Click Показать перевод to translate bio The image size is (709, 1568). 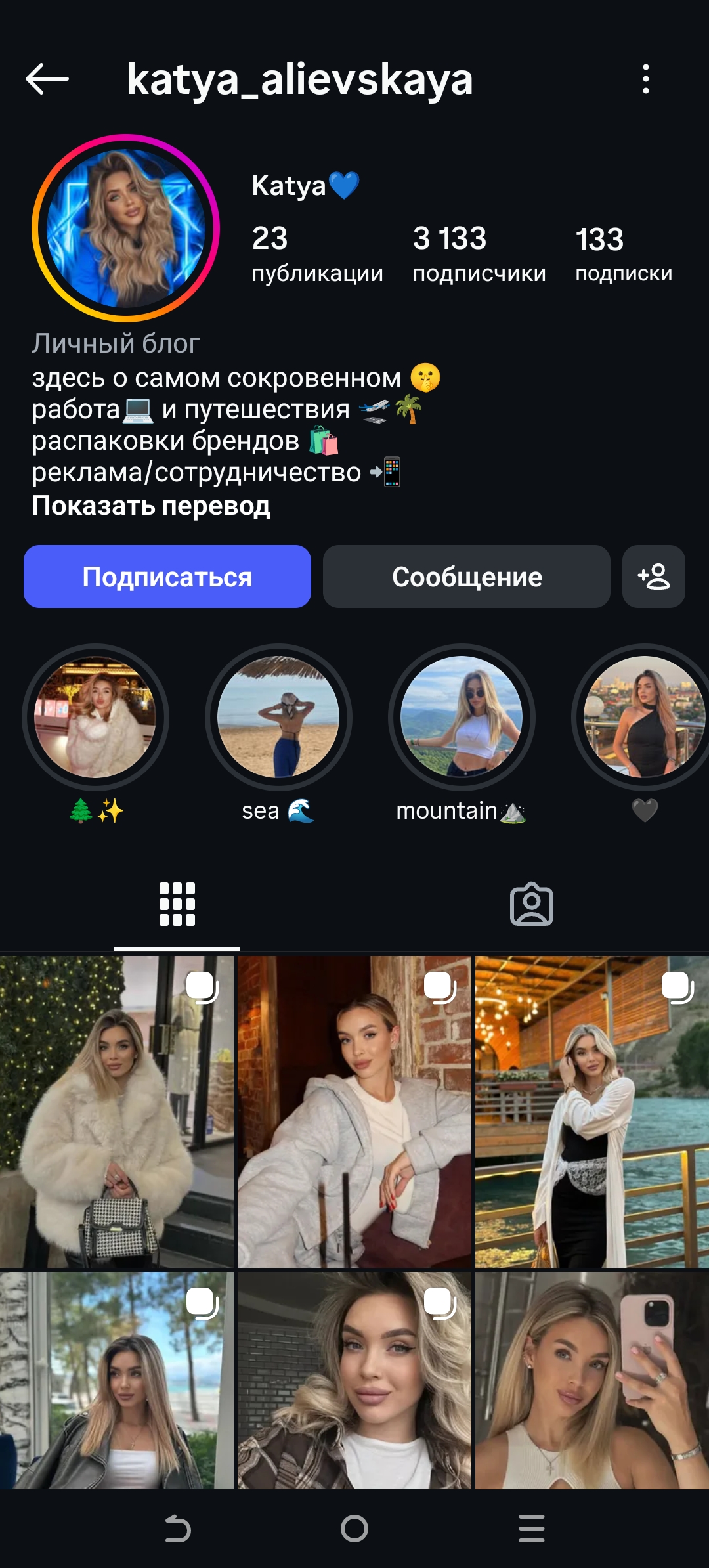pyautogui.click(x=151, y=506)
